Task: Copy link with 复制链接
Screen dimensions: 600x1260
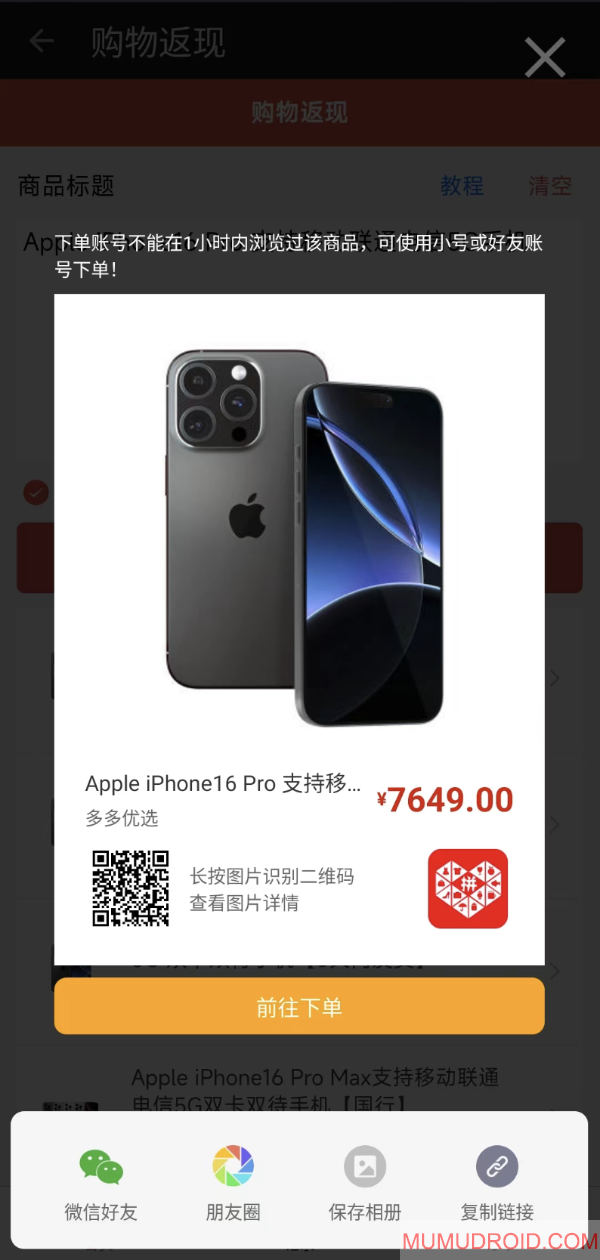Action: tap(497, 1183)
